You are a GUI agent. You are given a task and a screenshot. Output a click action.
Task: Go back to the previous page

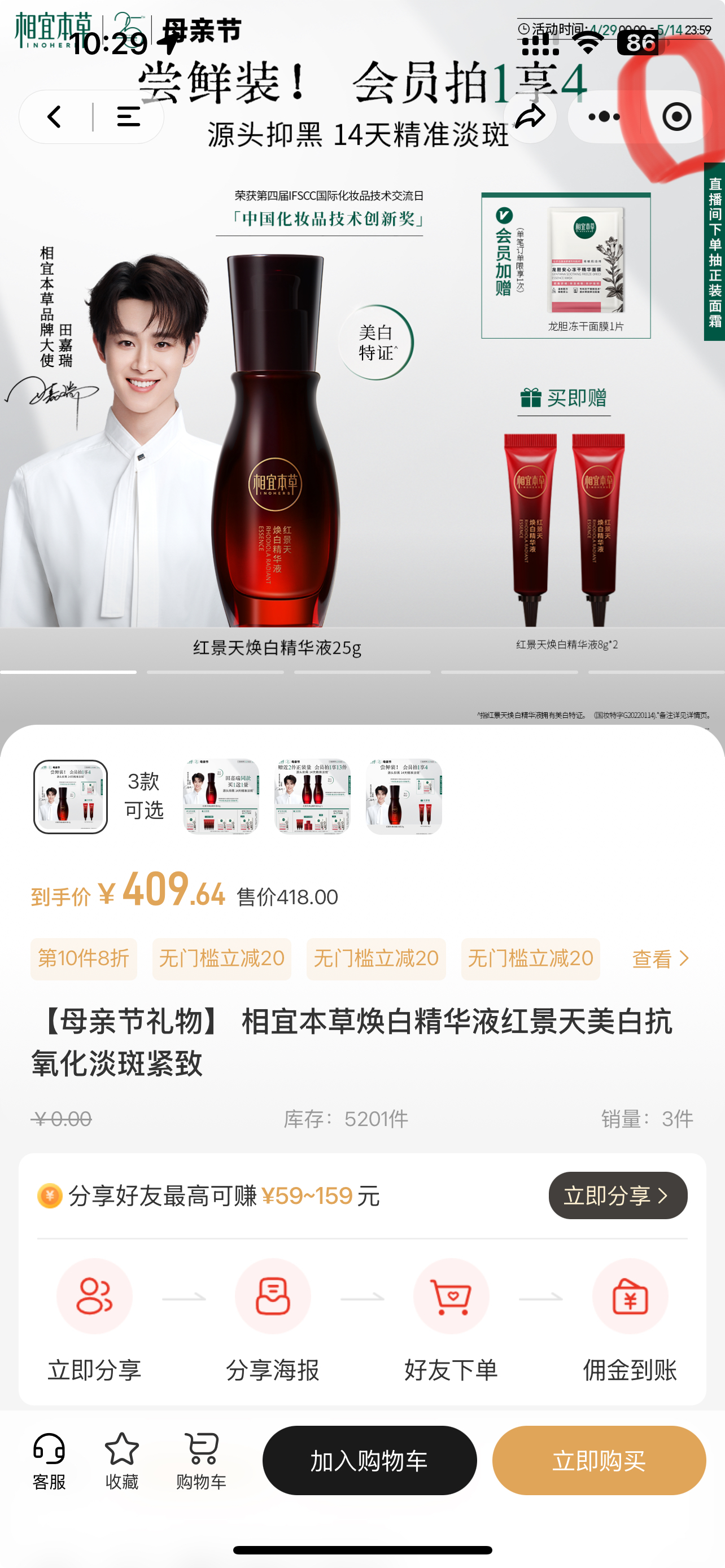[x=55, y=117]
